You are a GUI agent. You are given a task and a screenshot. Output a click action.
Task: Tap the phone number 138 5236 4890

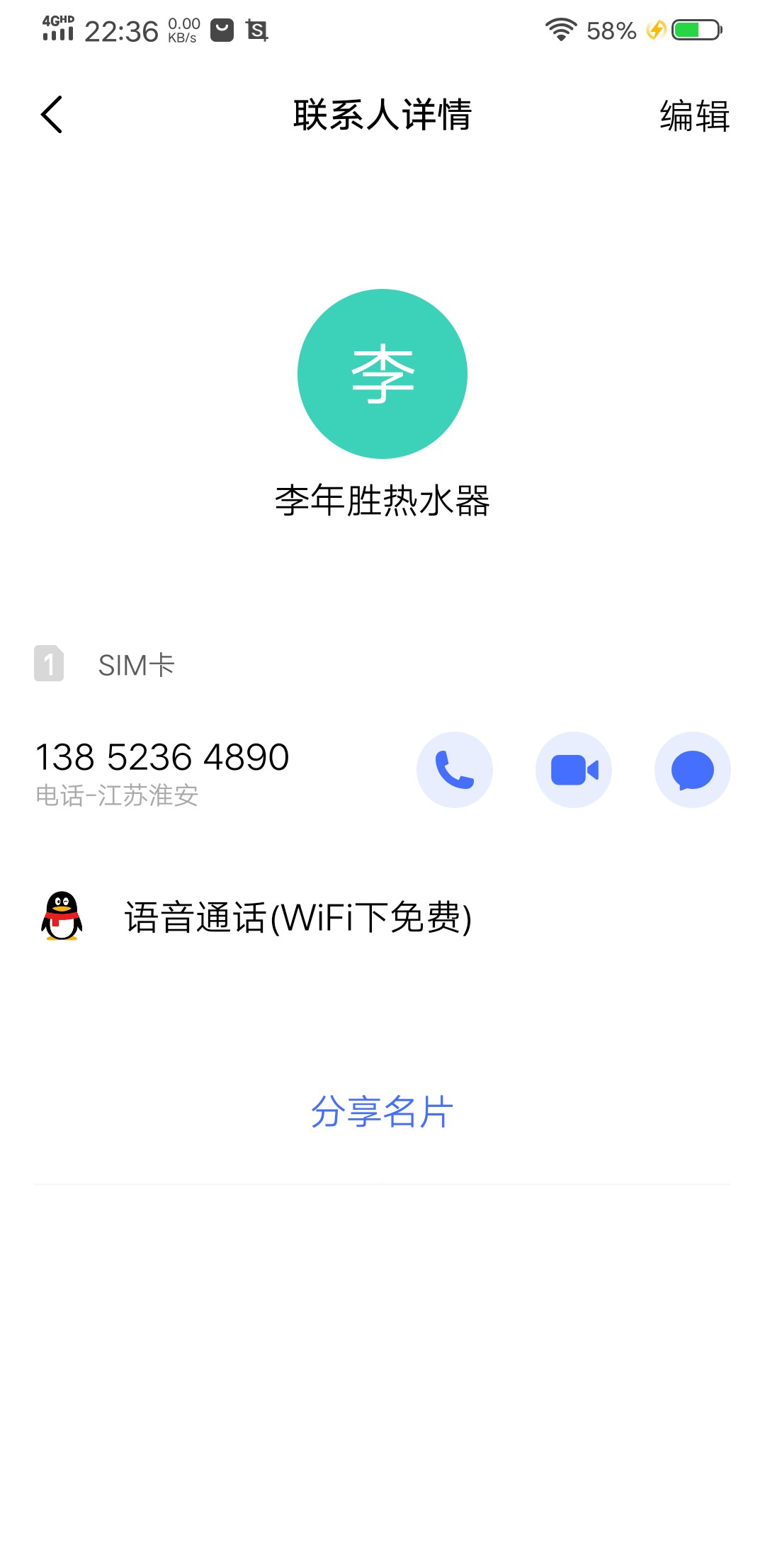tap(163, 757)
